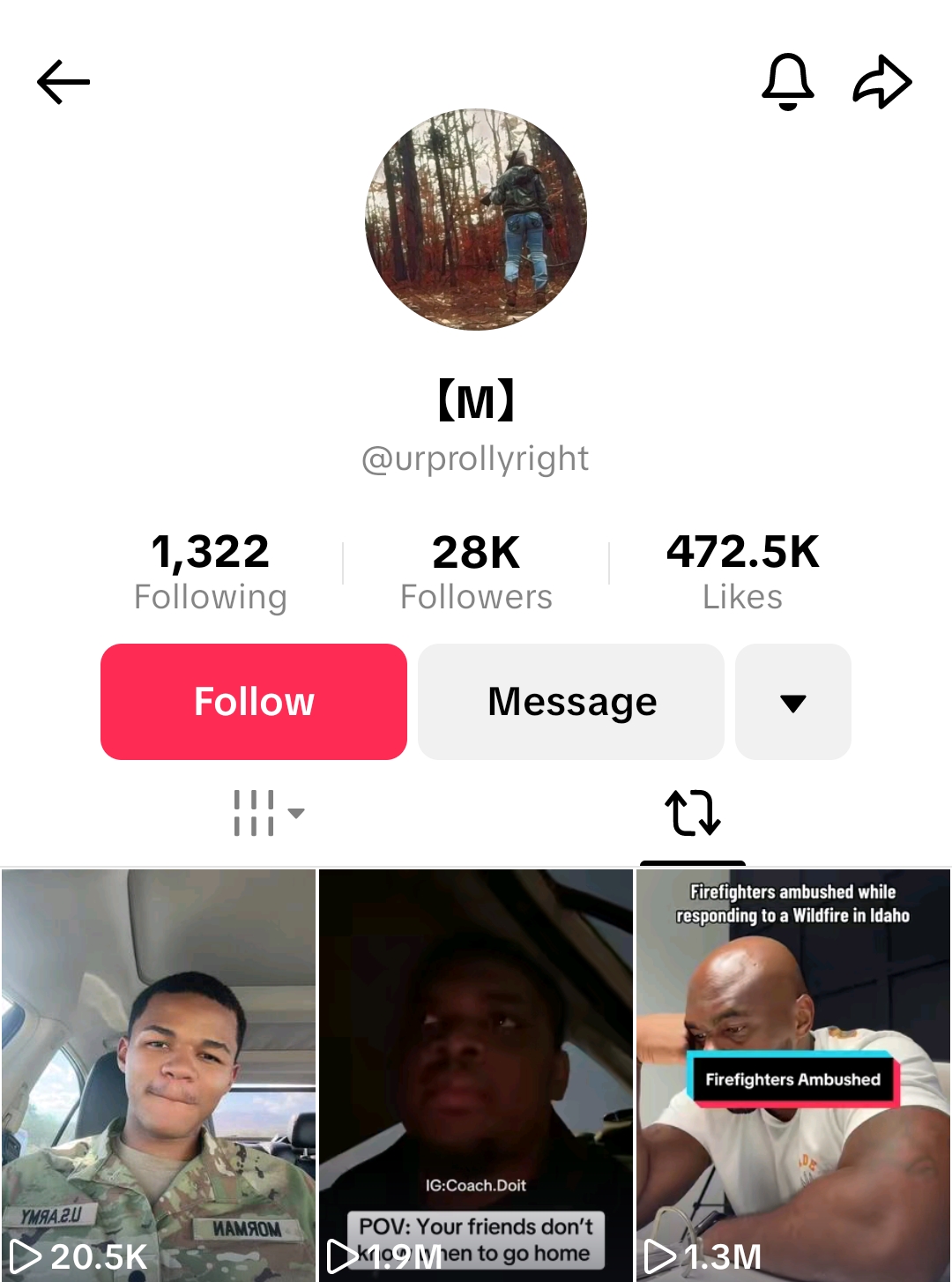The height and width of the screenshot is (1282, 952).
Task: Play the IG:Coach.Doit video
Action: pyautogui.click(x=476, y=1076)
